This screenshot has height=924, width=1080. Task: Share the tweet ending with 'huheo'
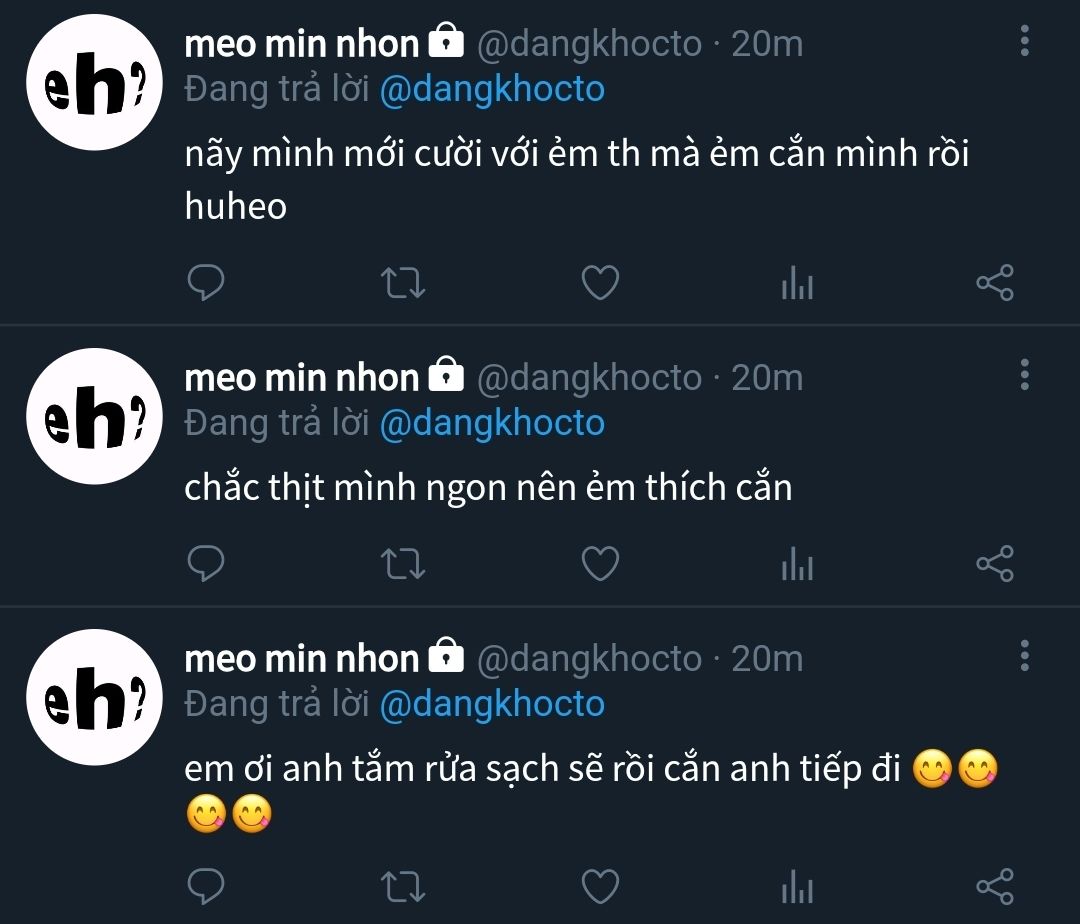coord(994,284)
